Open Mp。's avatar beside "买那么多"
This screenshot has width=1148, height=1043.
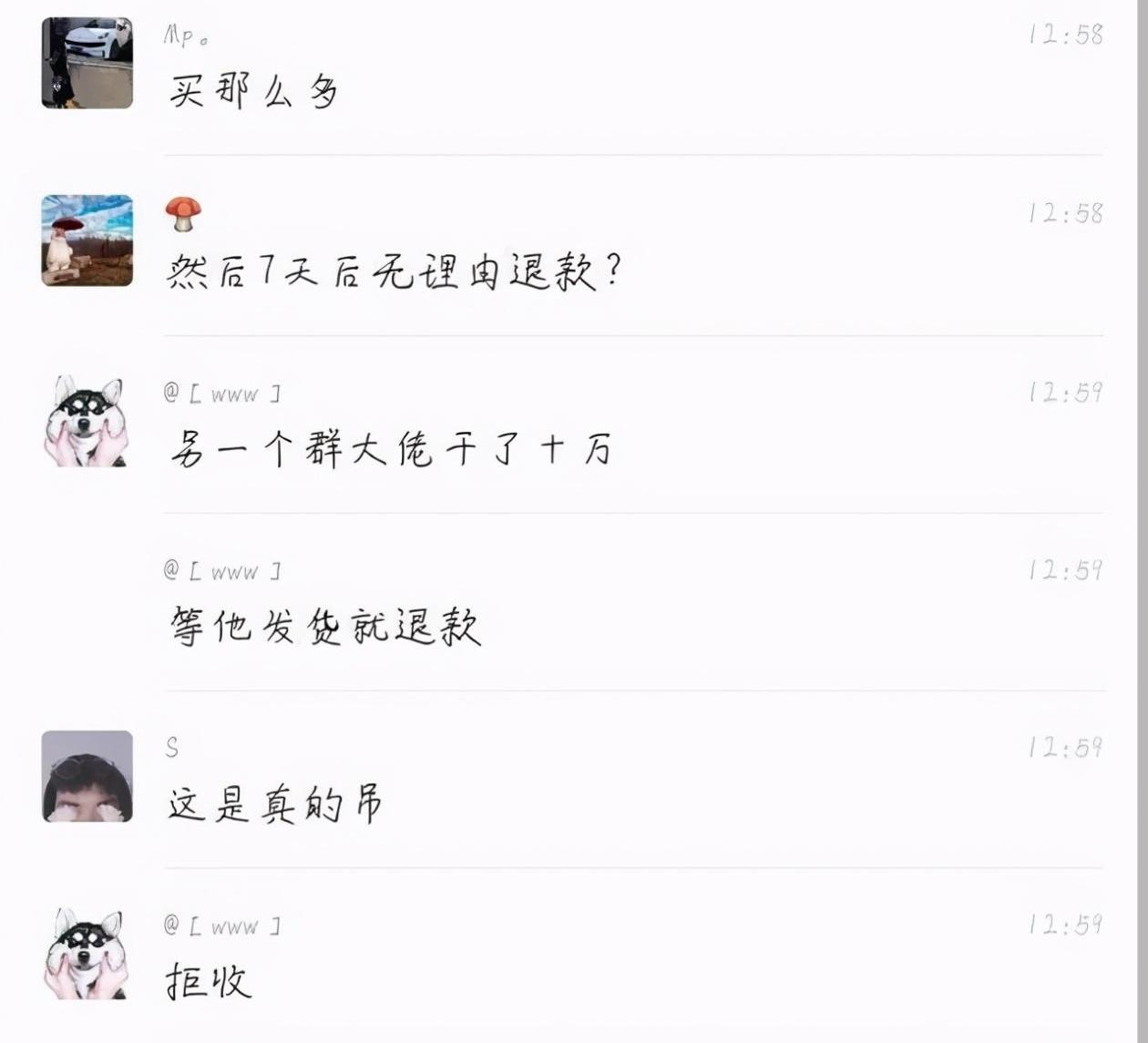(x=87, y=63)
